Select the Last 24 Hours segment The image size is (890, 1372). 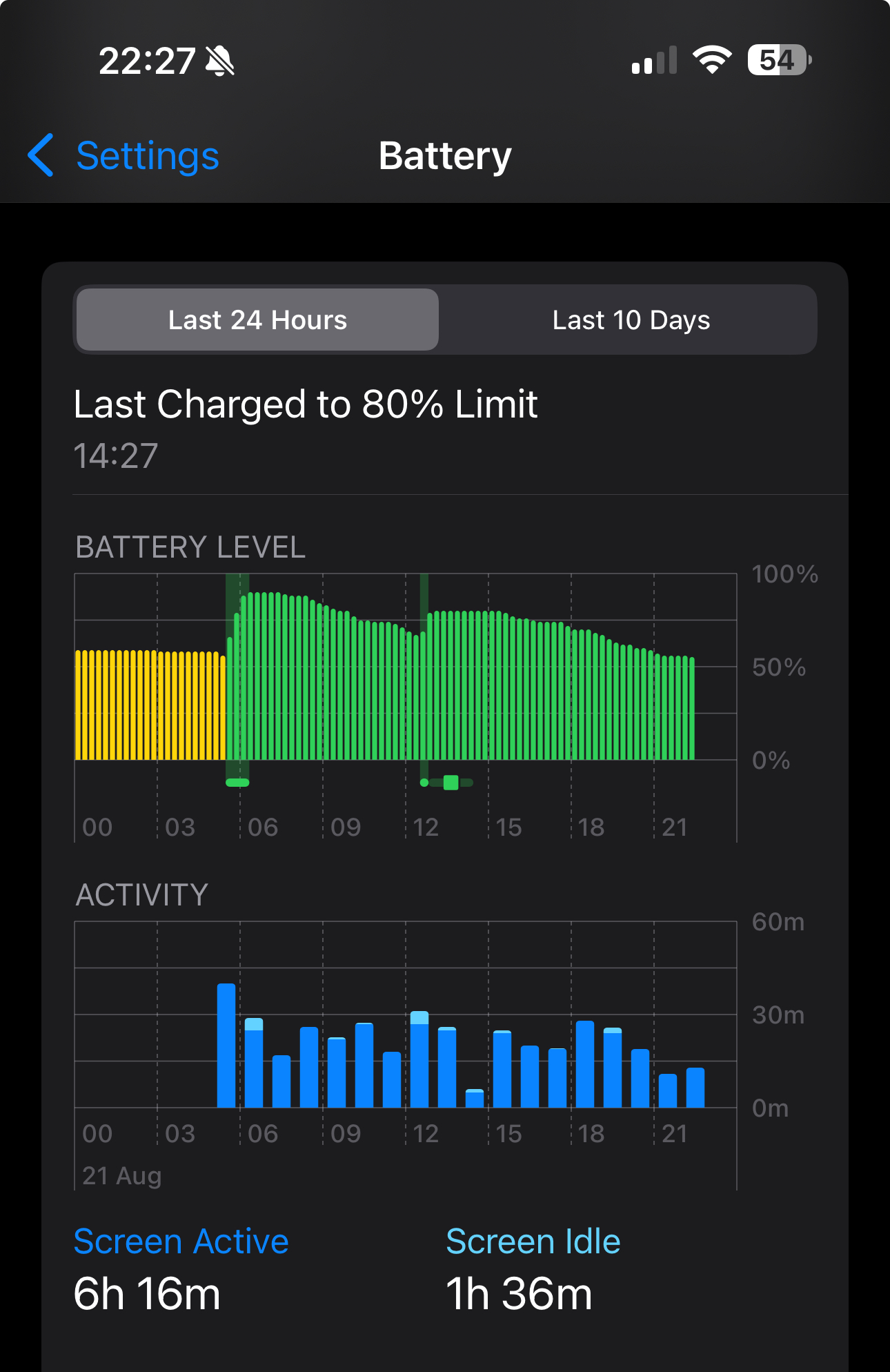(x=257, y=320)
